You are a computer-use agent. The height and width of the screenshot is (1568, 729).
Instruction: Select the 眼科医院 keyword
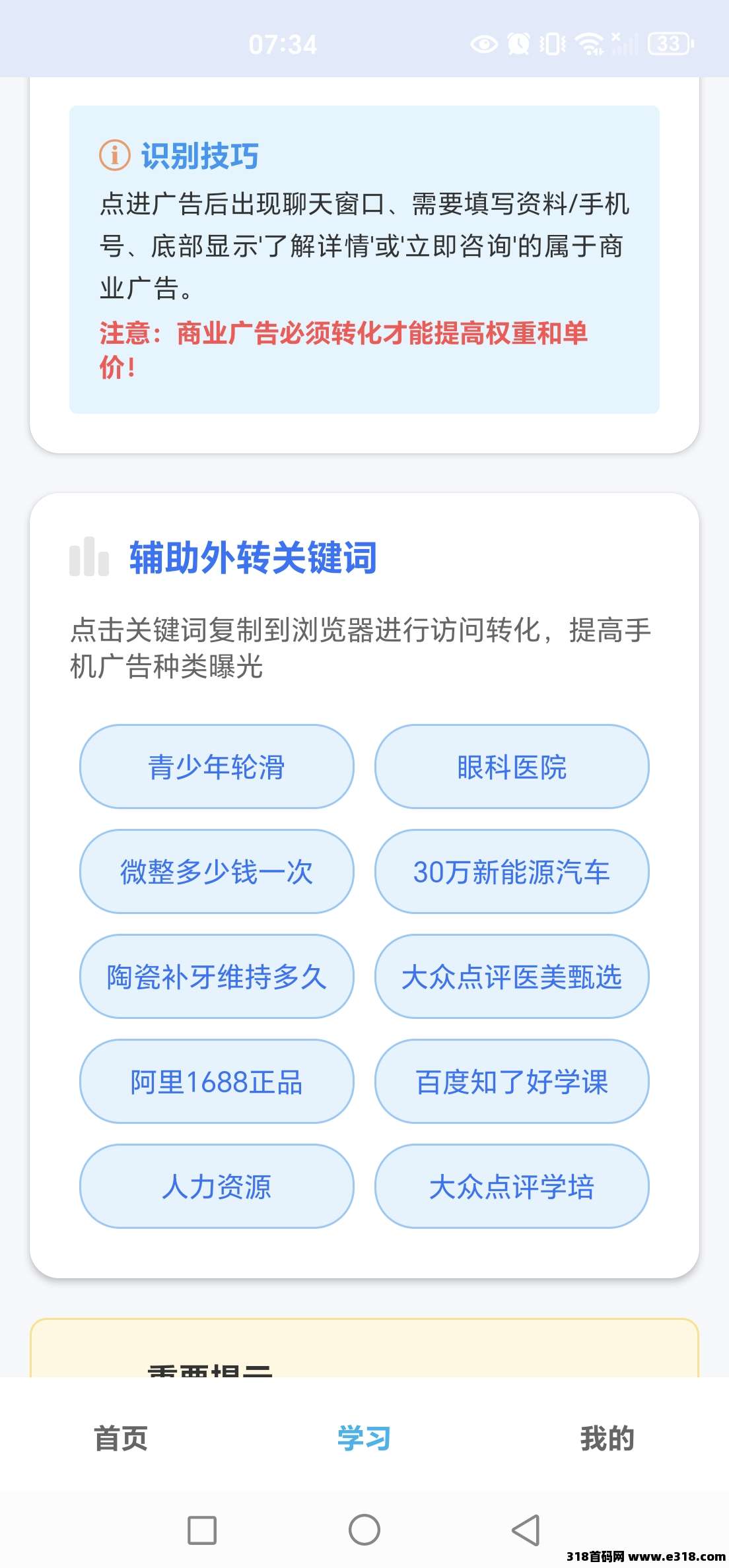pyautogui.click(x=512, y=767)
